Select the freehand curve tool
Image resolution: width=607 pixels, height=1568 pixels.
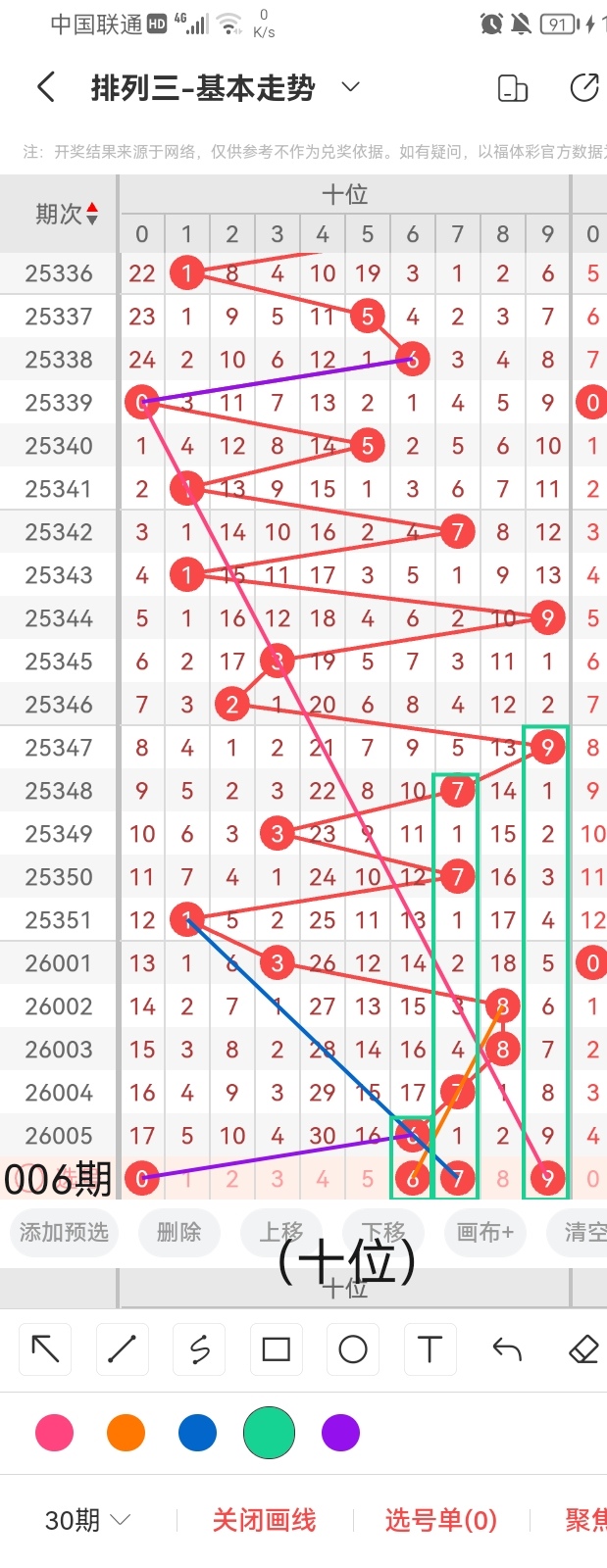199,1349
